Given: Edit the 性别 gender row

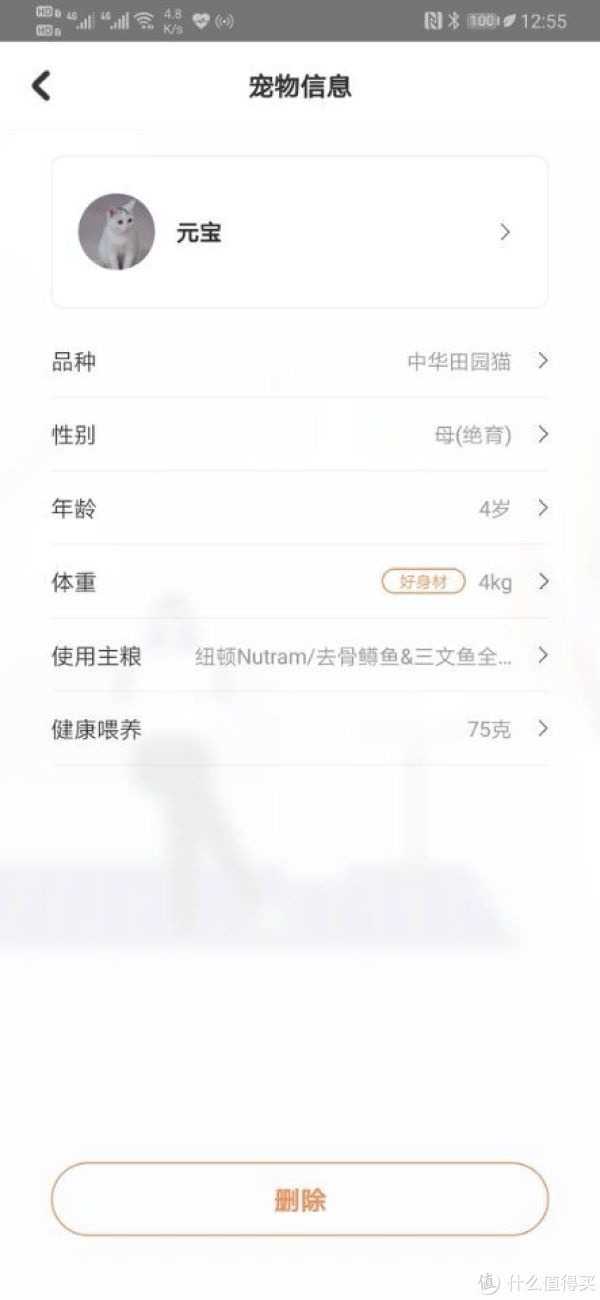Looking at the screenshot, I should coord(300,435).
